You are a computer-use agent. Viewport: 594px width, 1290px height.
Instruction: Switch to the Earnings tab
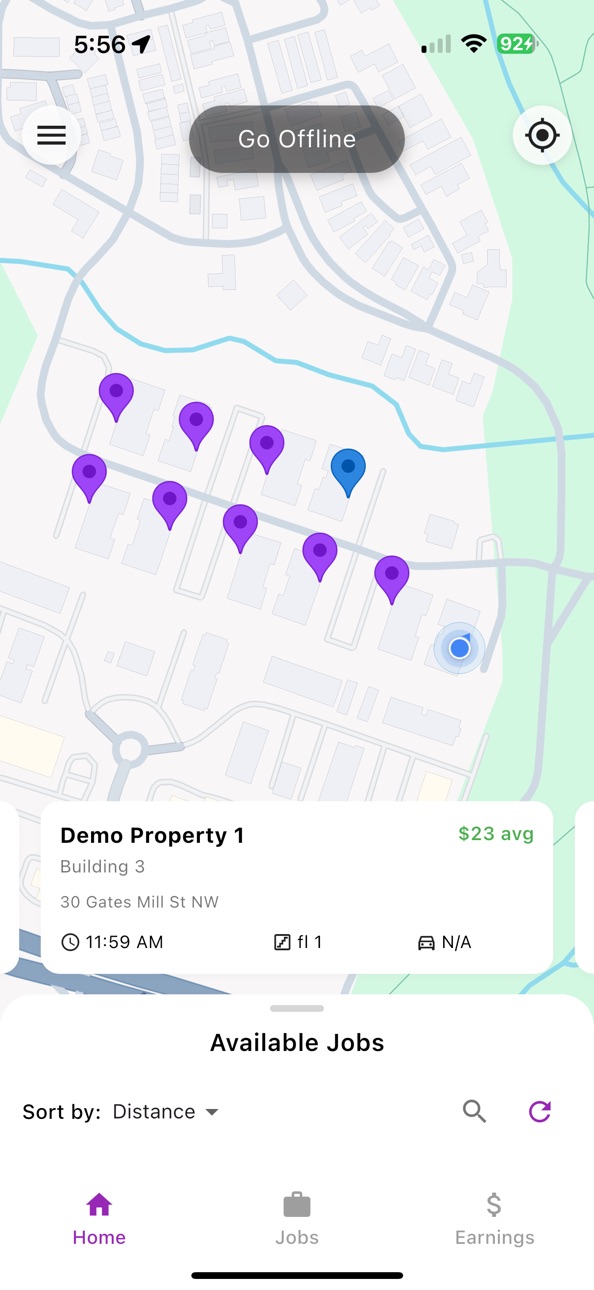point(494,1219)
